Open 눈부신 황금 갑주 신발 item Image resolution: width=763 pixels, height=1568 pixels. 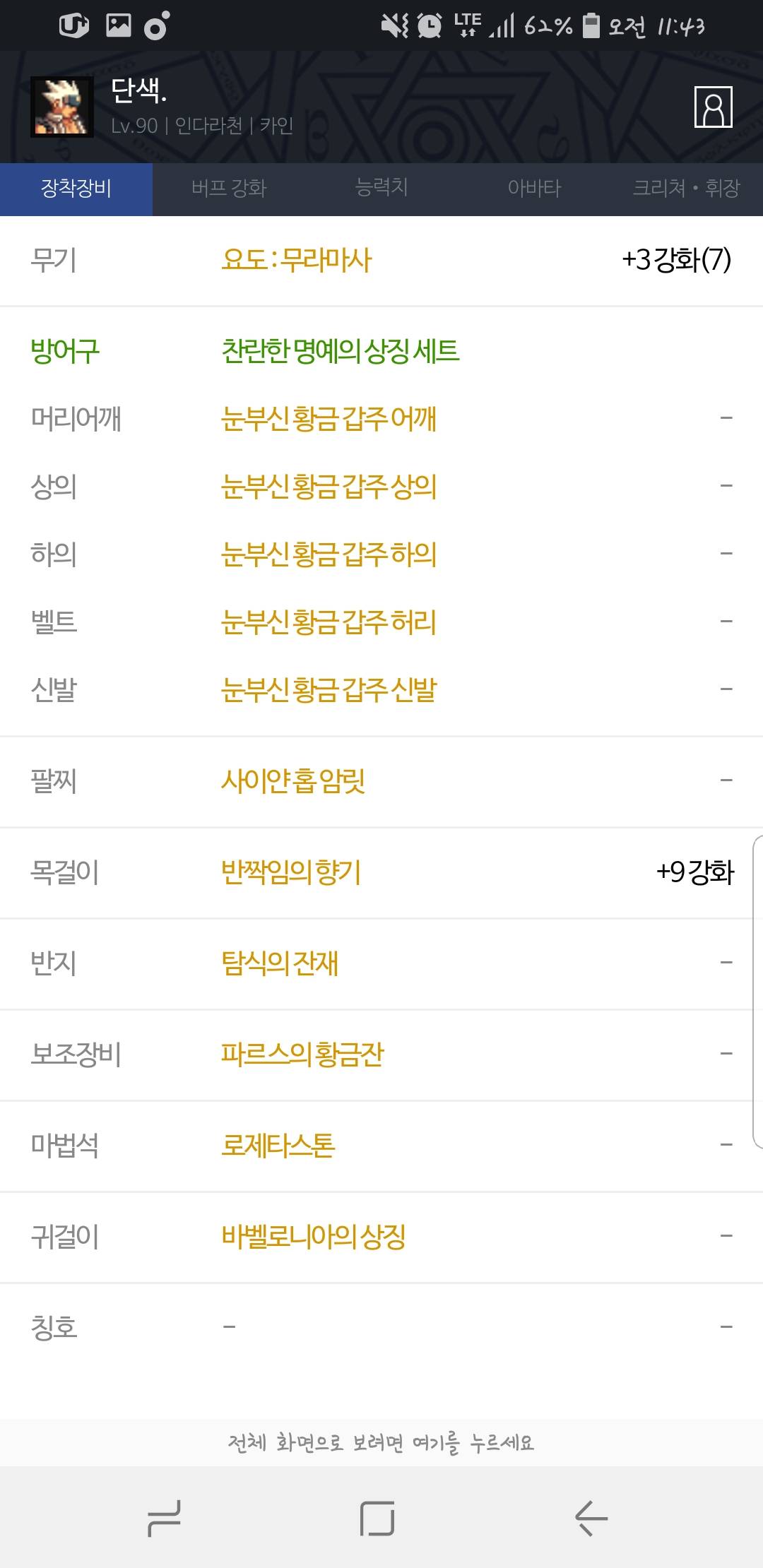coord(329,689)
